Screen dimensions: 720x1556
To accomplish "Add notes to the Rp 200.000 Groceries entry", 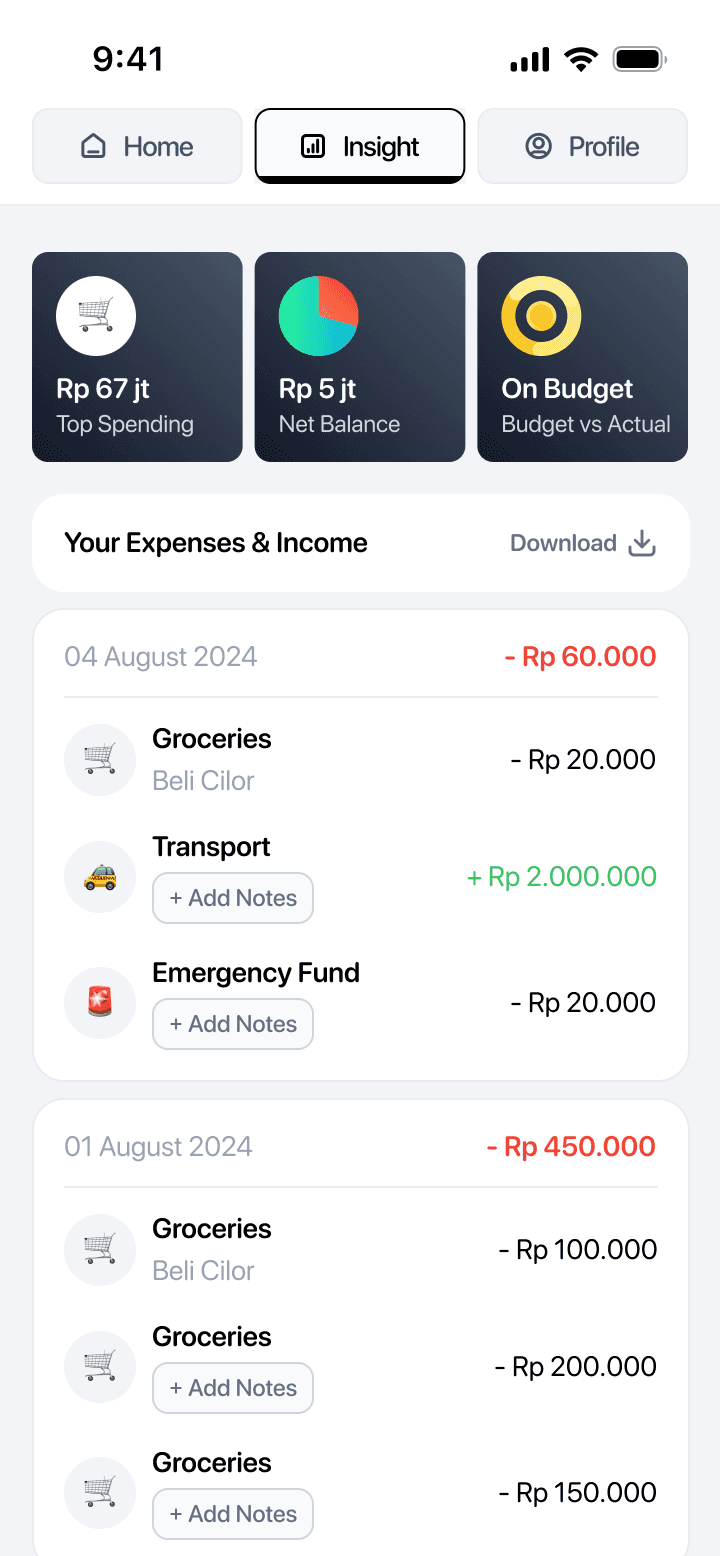I will tap(232, 1388).
